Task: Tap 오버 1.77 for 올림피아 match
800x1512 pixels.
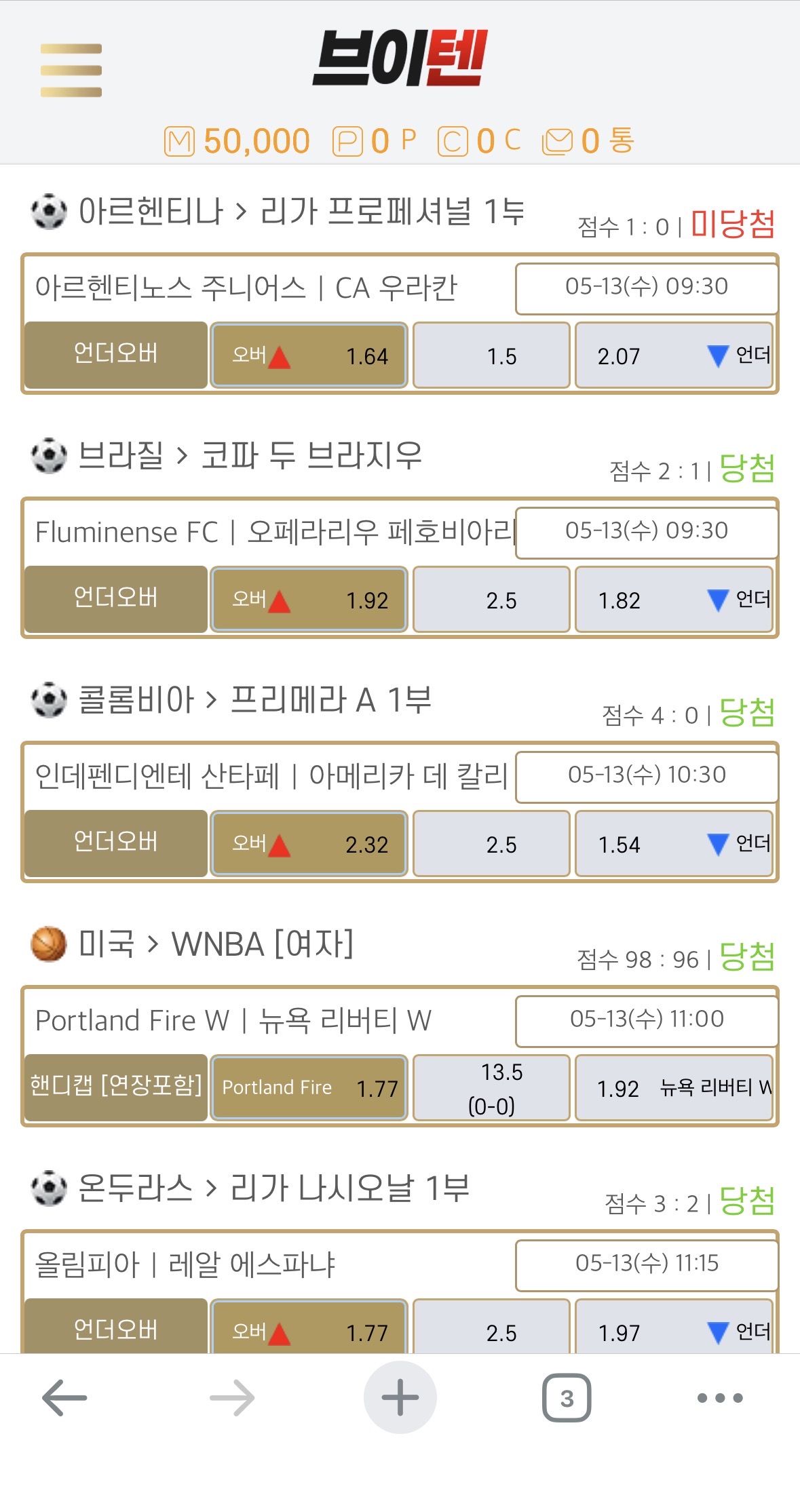Action: pos(309,1327)
